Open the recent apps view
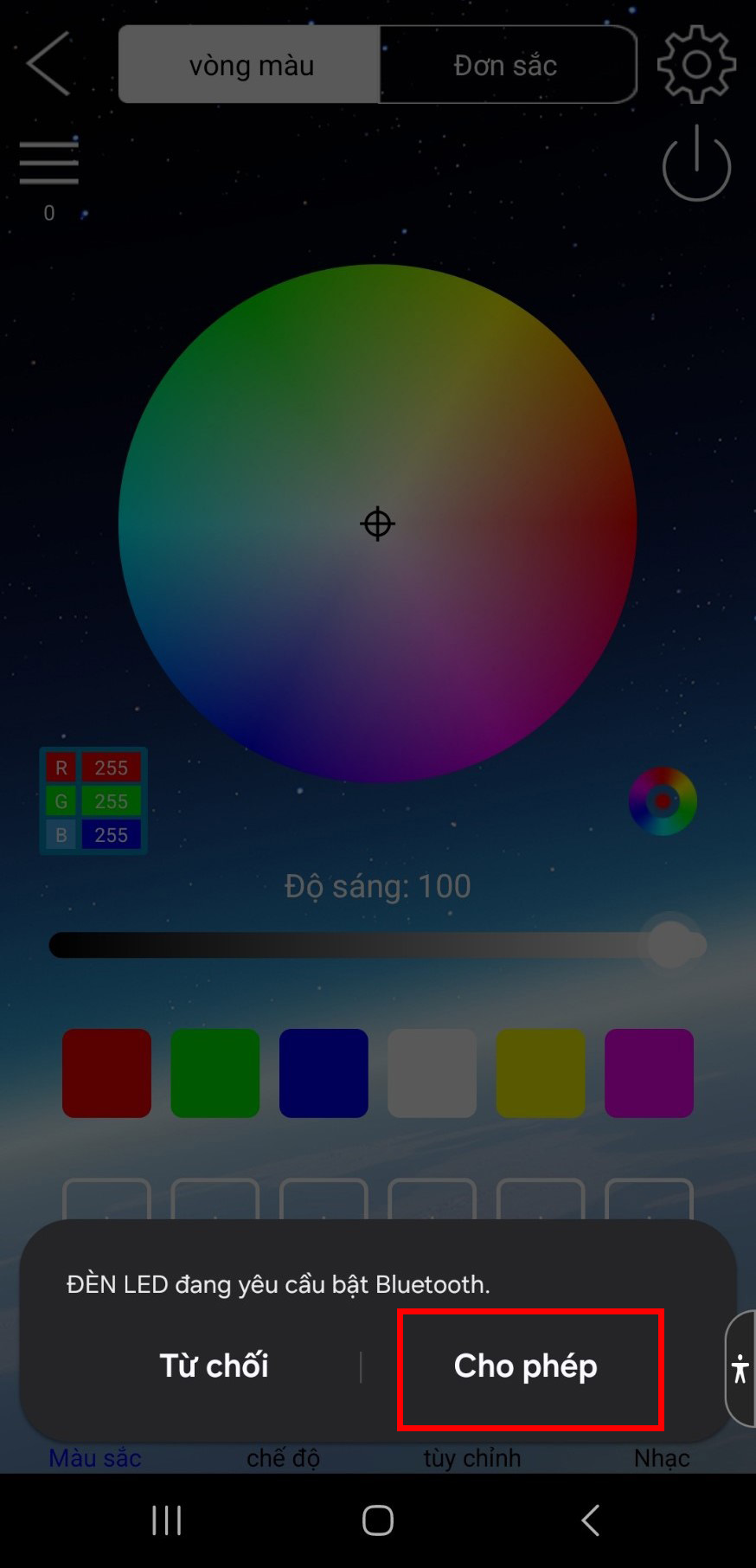Screen dimensions: 756x1568 click(166, 1520)
